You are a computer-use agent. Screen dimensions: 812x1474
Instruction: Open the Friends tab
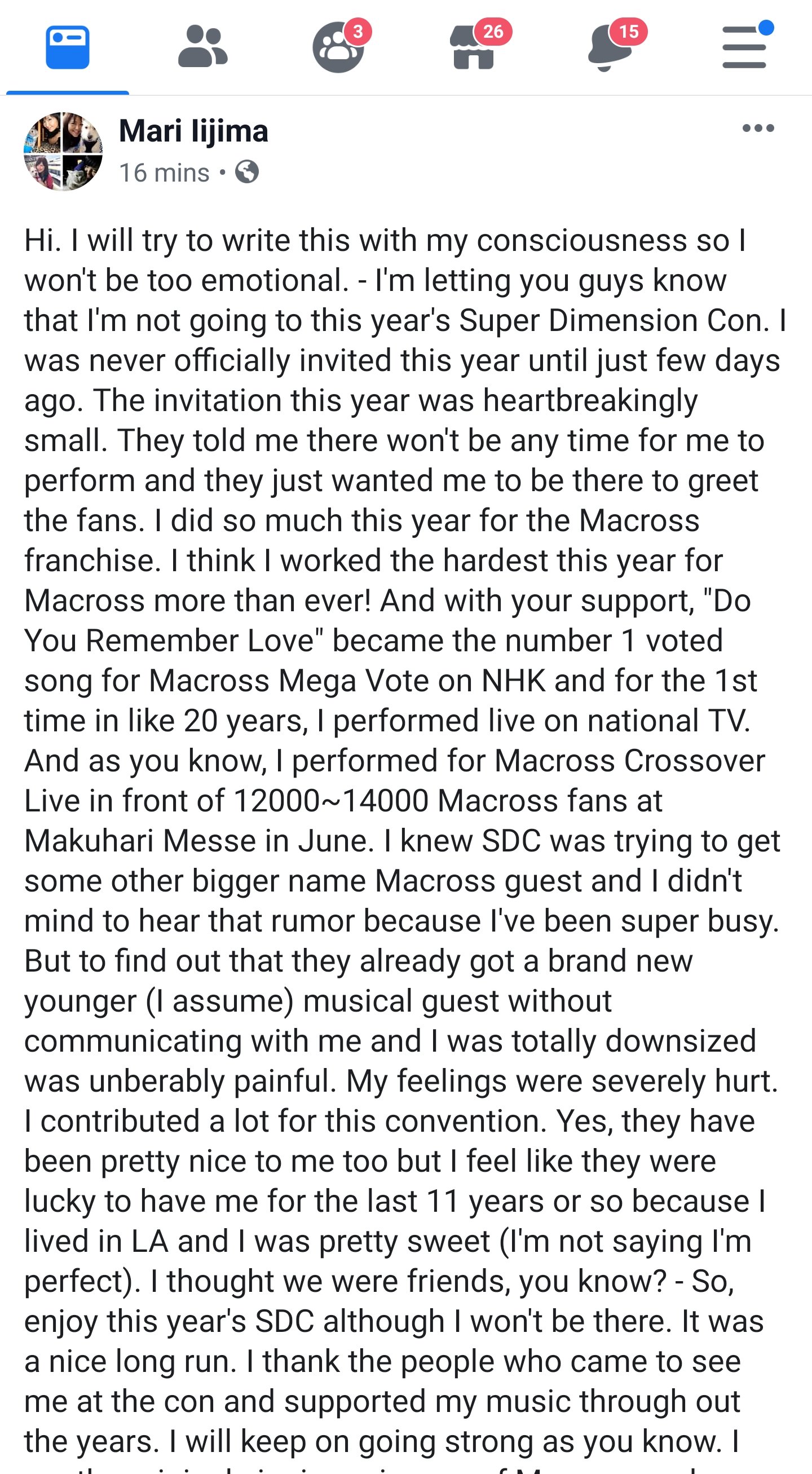pos(202,47)
